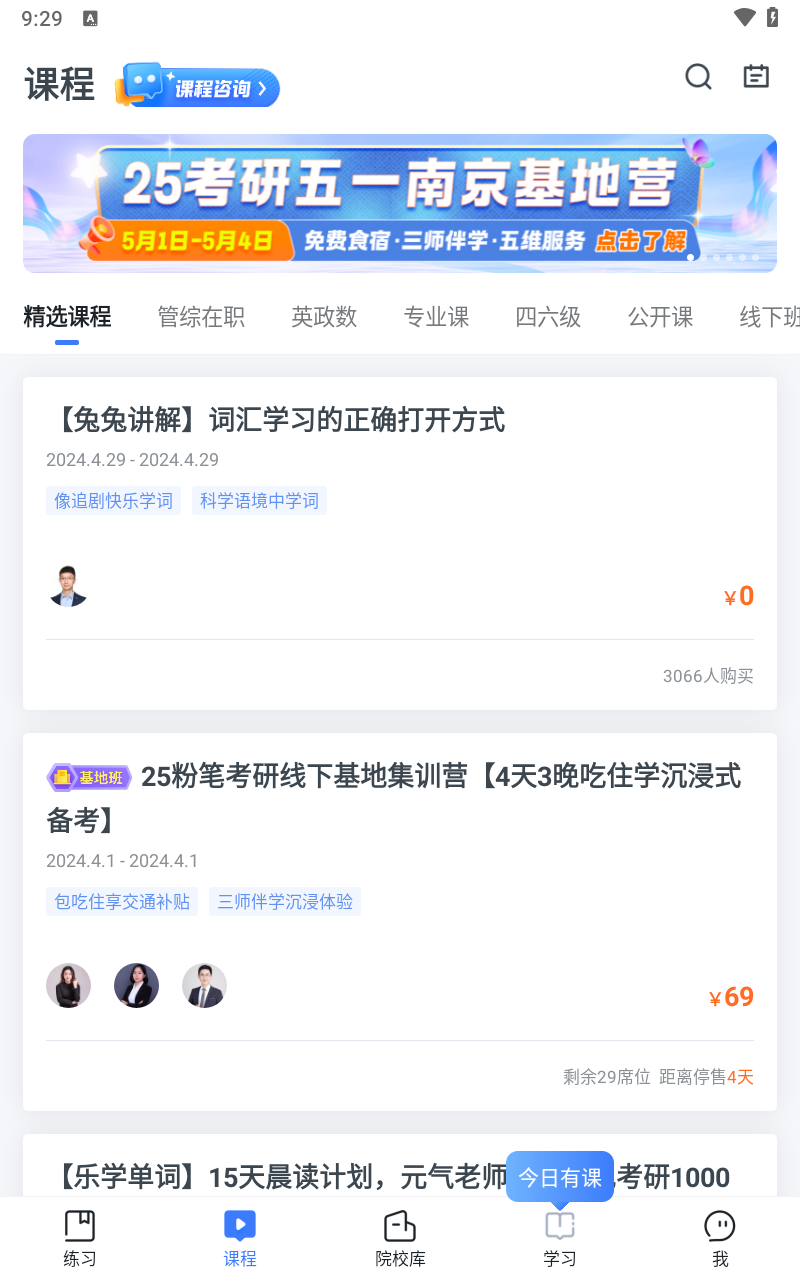Open the 专业课 tab
Image resolution: width=800 pixels, height=1280 pixels.
coord(436,316)
